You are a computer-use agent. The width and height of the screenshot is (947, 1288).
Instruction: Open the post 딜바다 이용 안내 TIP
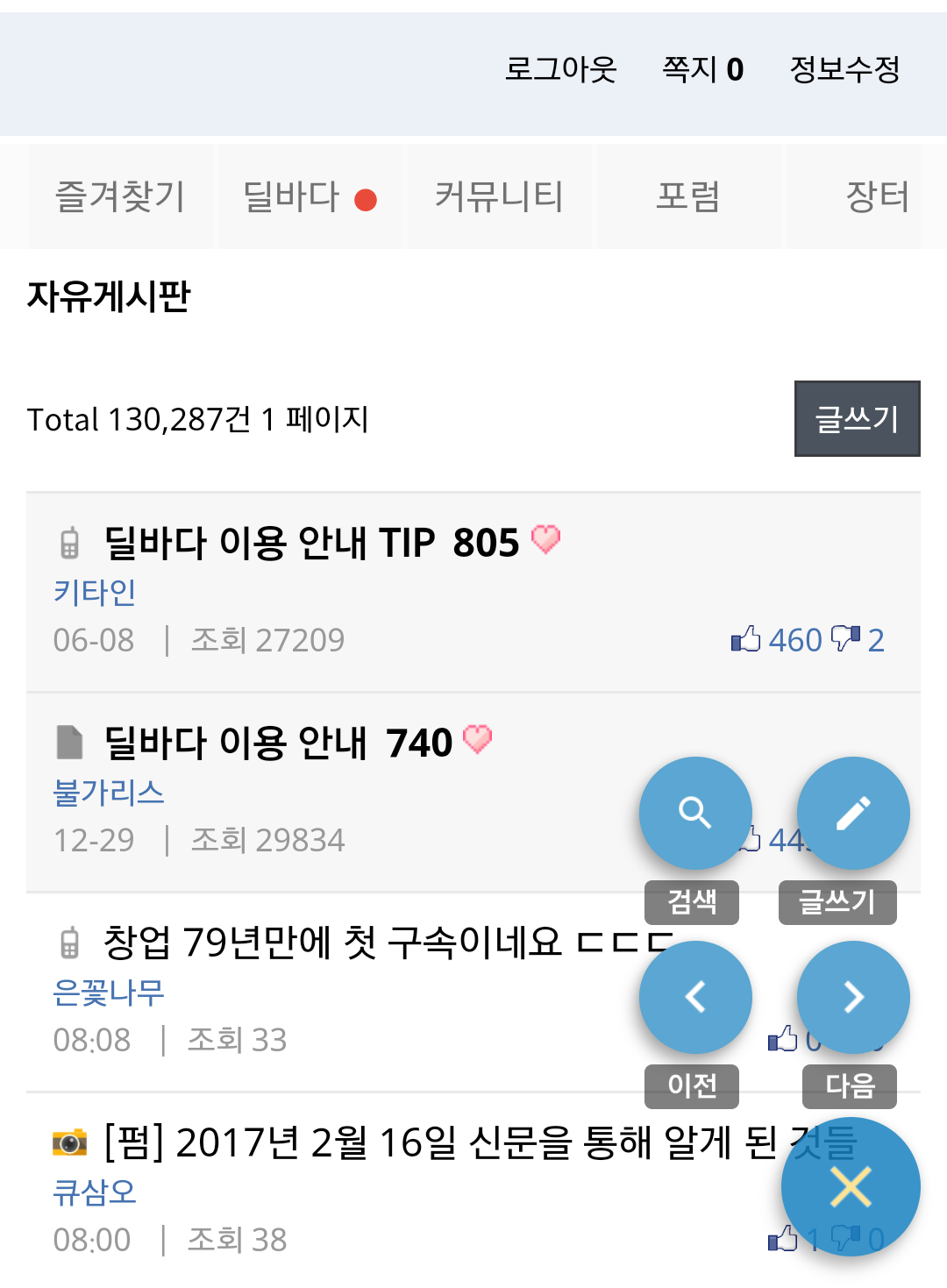tap(269, 543)
